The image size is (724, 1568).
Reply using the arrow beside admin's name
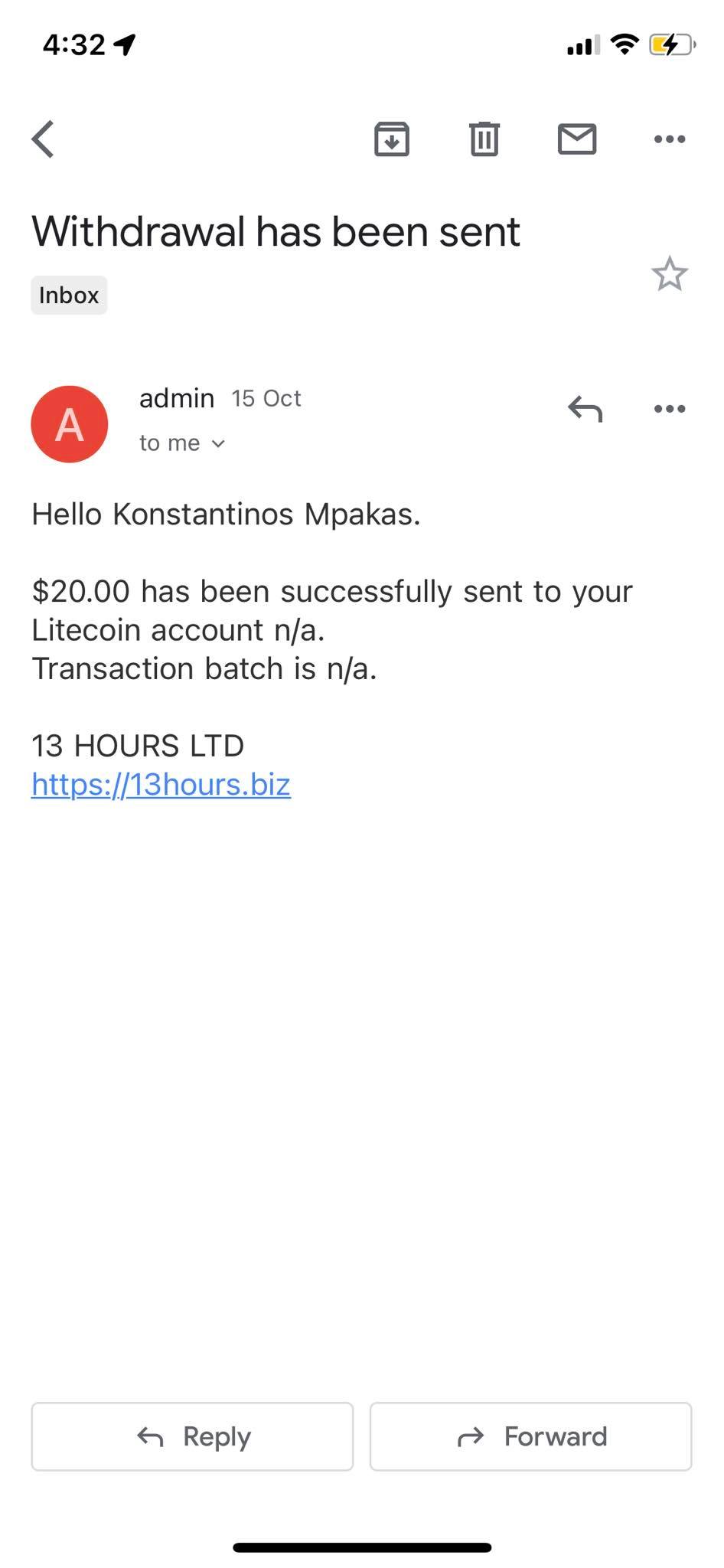pyautogui.click(x=585, y=409)
